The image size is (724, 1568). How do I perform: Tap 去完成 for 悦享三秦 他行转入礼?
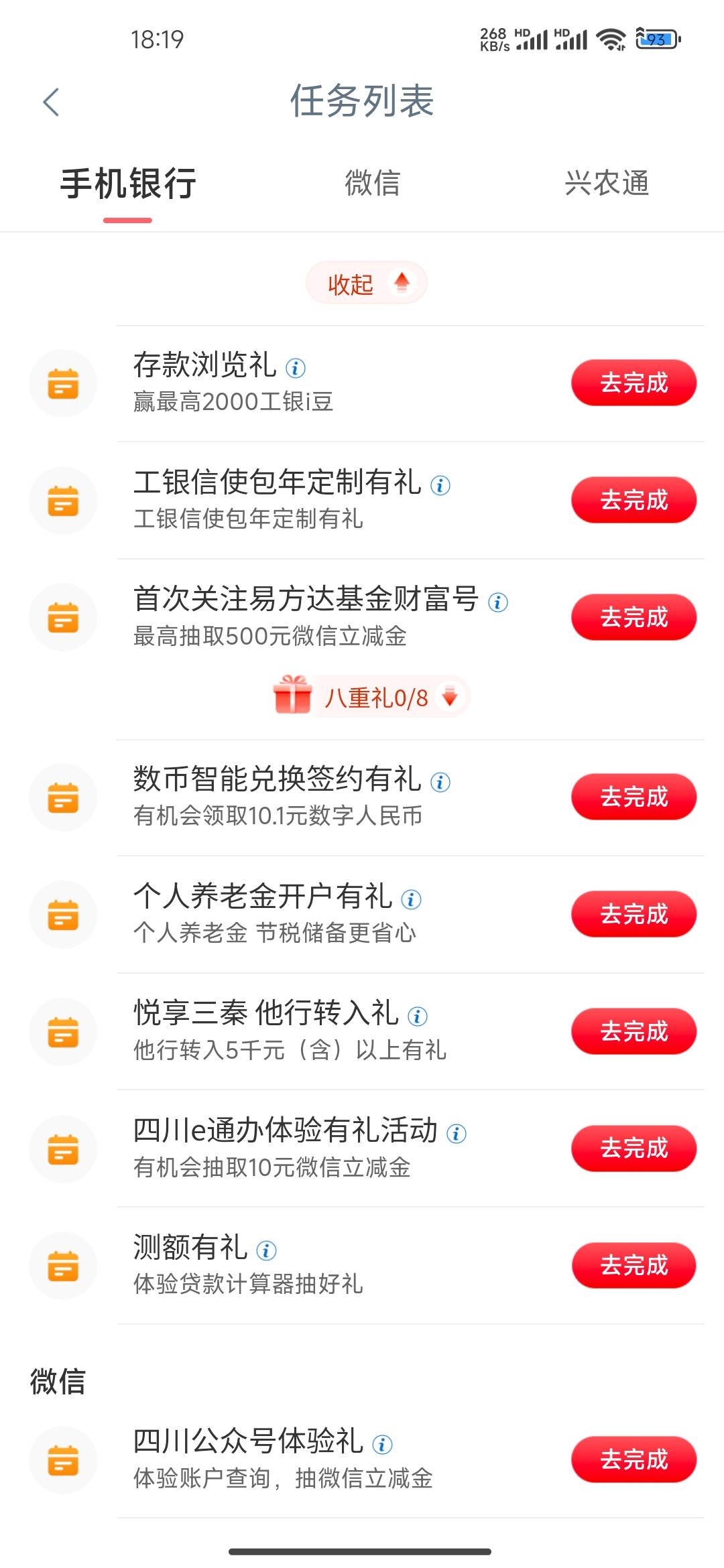coord(633,1031)
